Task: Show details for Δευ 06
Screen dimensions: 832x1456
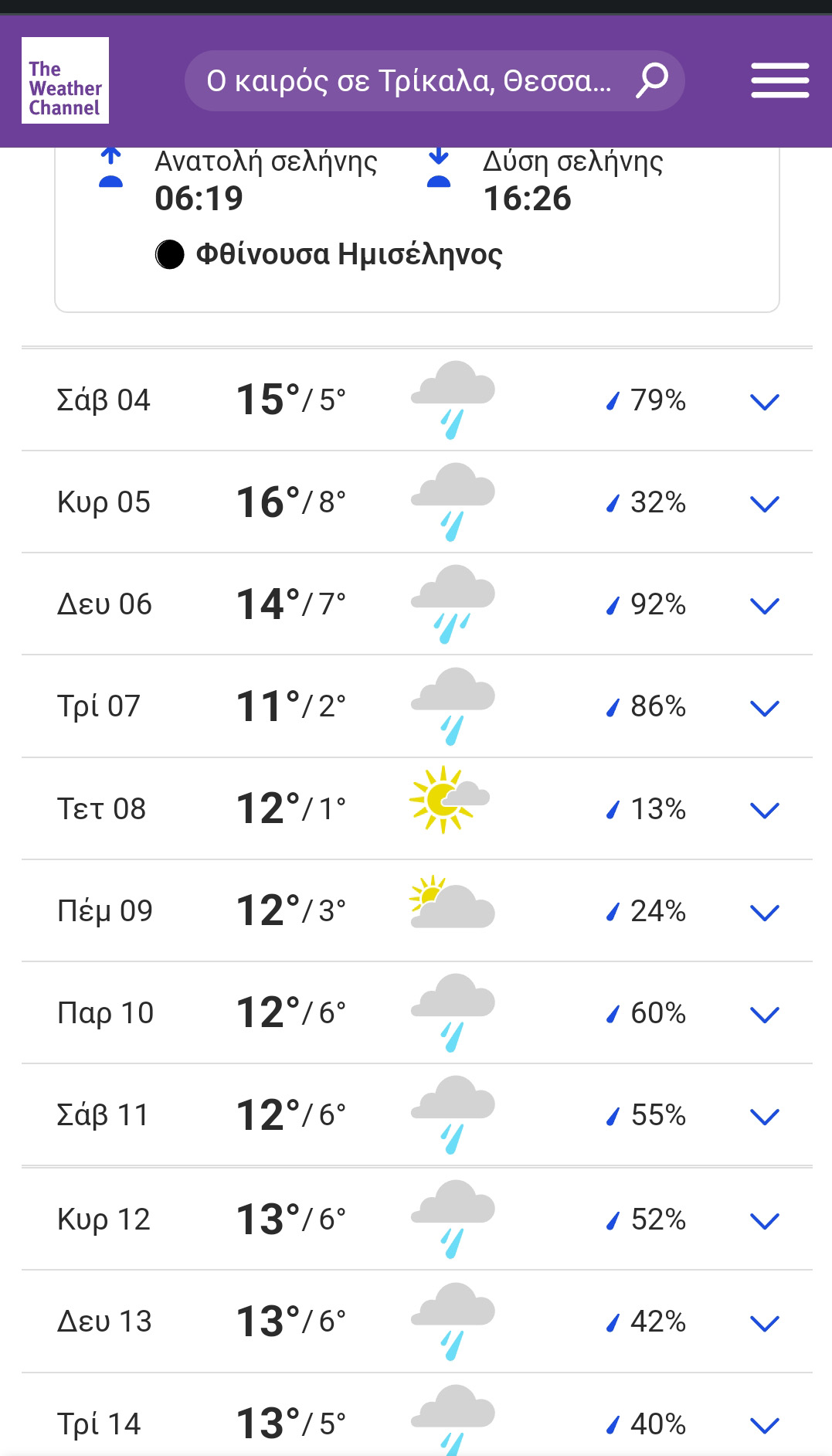Action: point(764,606)
